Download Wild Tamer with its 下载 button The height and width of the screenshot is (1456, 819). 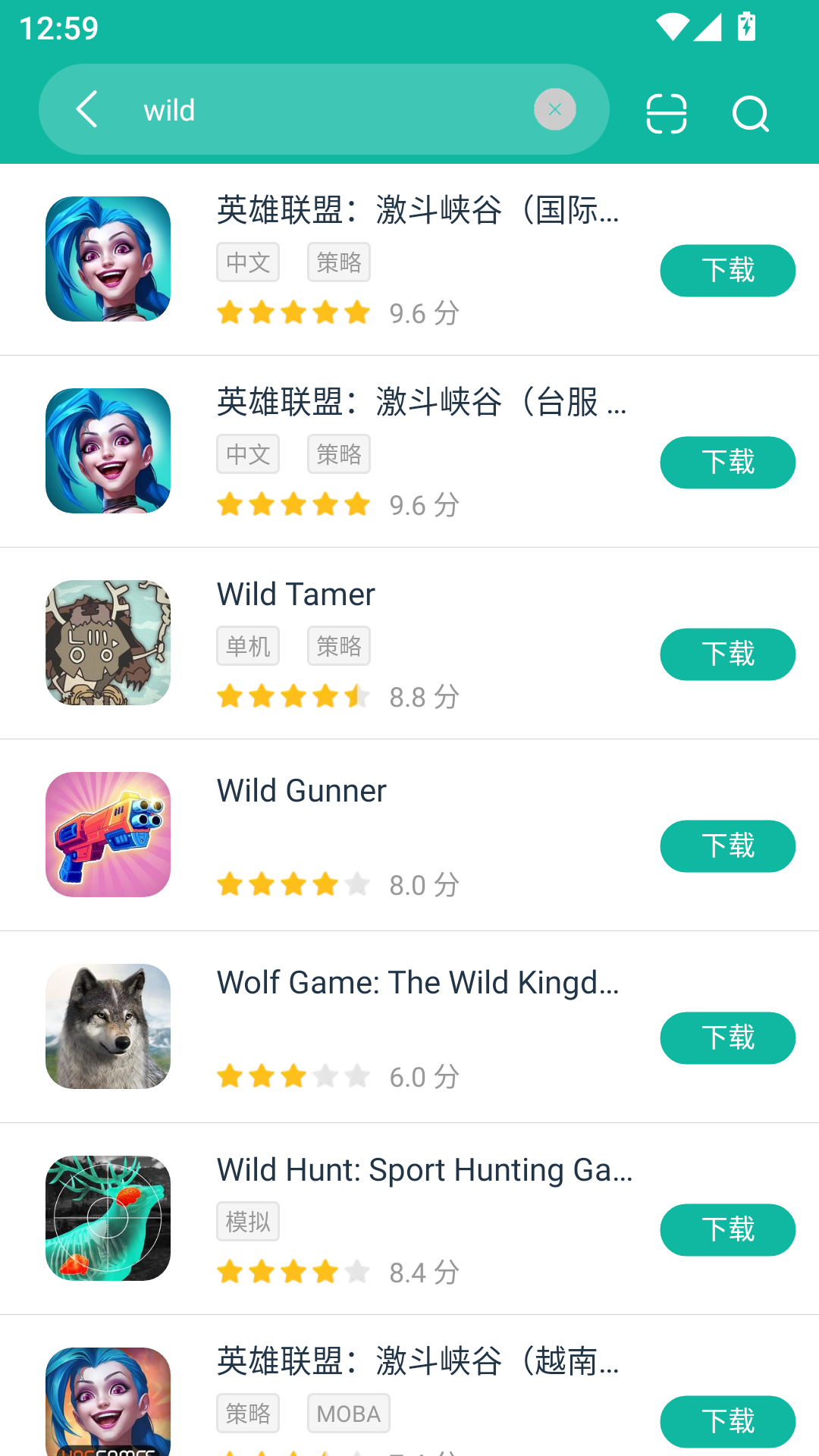(x=726, y=654)
